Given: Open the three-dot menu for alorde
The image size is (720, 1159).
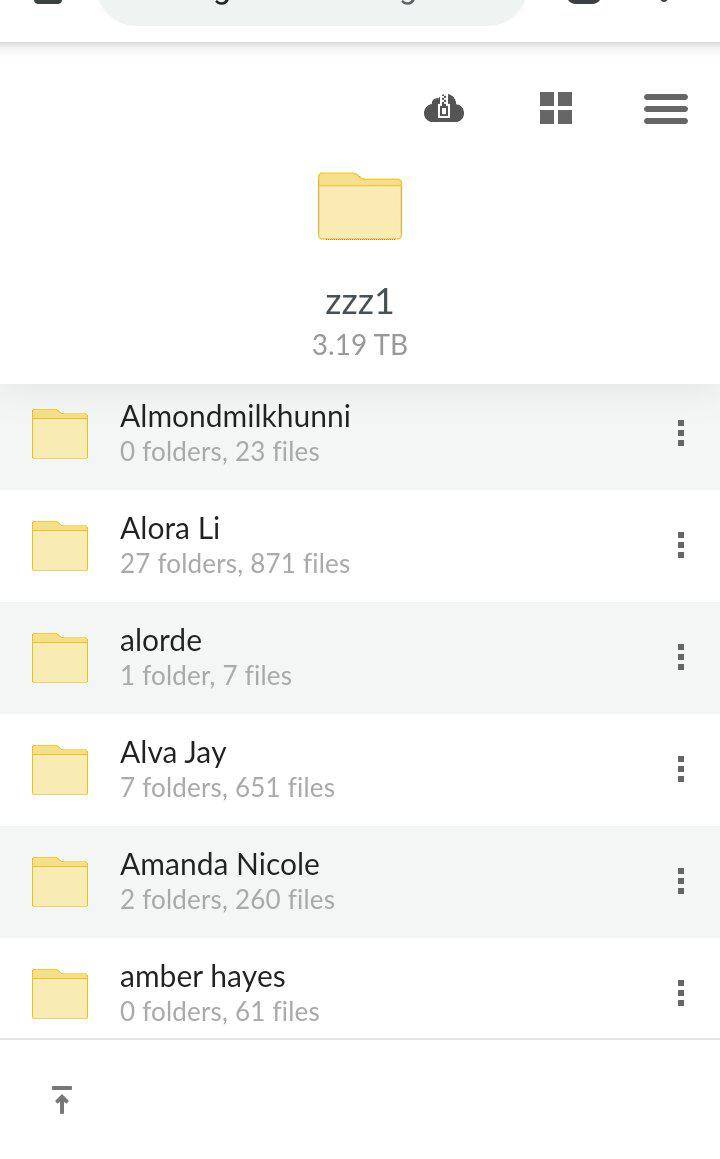Looking at the screenshot, I should [x=681, y=658].
